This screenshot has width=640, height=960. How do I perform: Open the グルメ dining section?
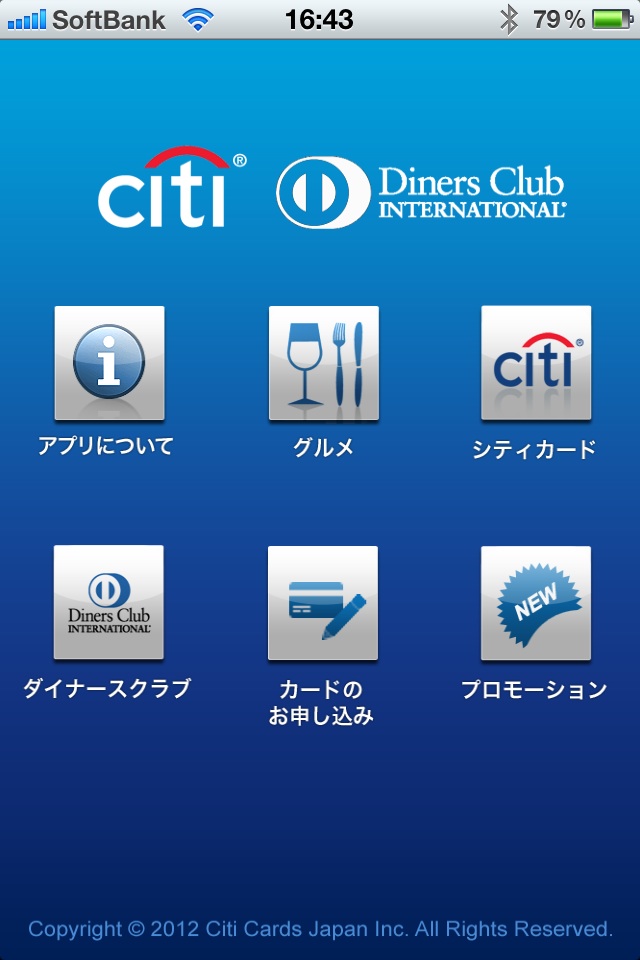click(x=323, y=363)
